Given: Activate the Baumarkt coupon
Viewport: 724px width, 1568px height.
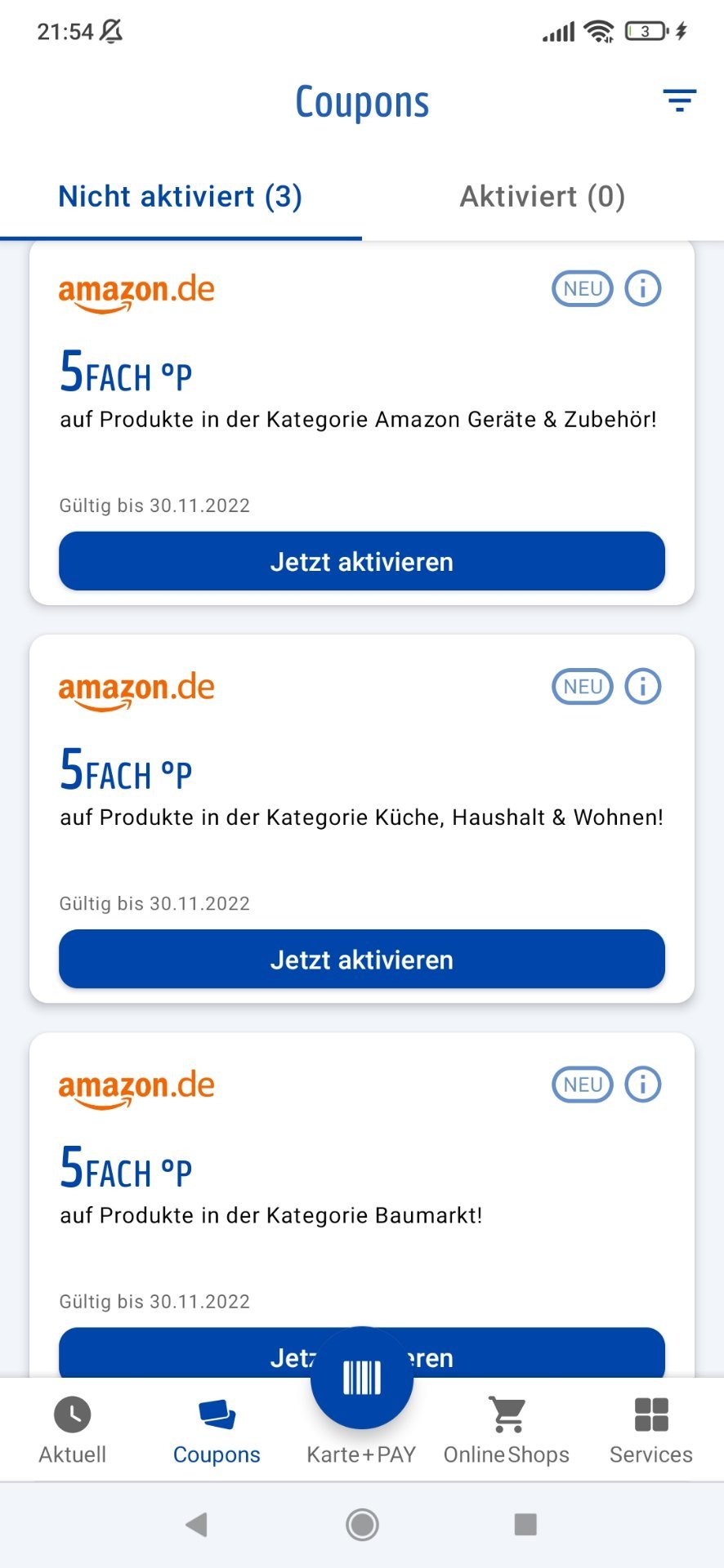Looking at the screenshot, I should coord(362,1353).
